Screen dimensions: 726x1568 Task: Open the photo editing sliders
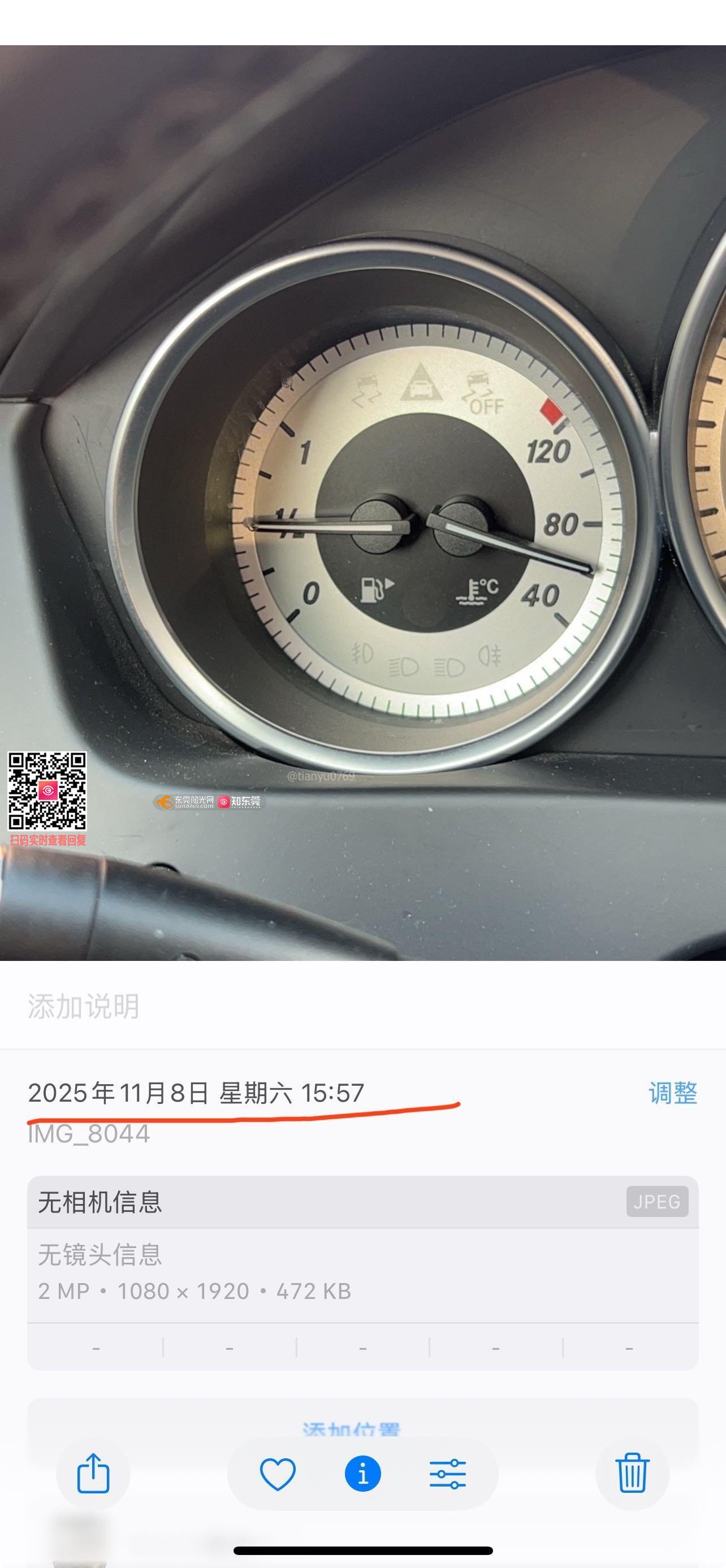tap(448, 1474)
